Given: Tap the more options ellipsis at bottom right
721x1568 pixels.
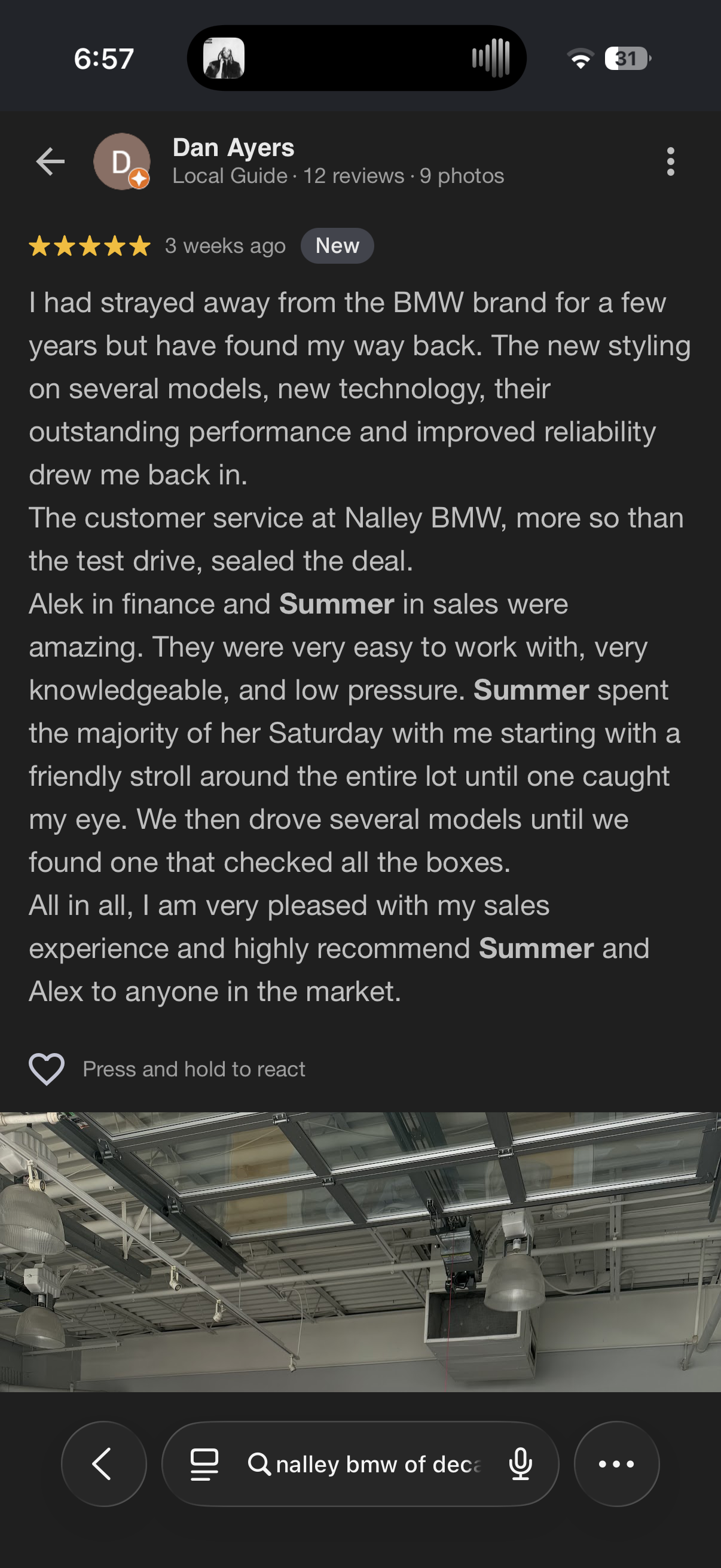Looking at the screenshot, I should (616, 1464).
